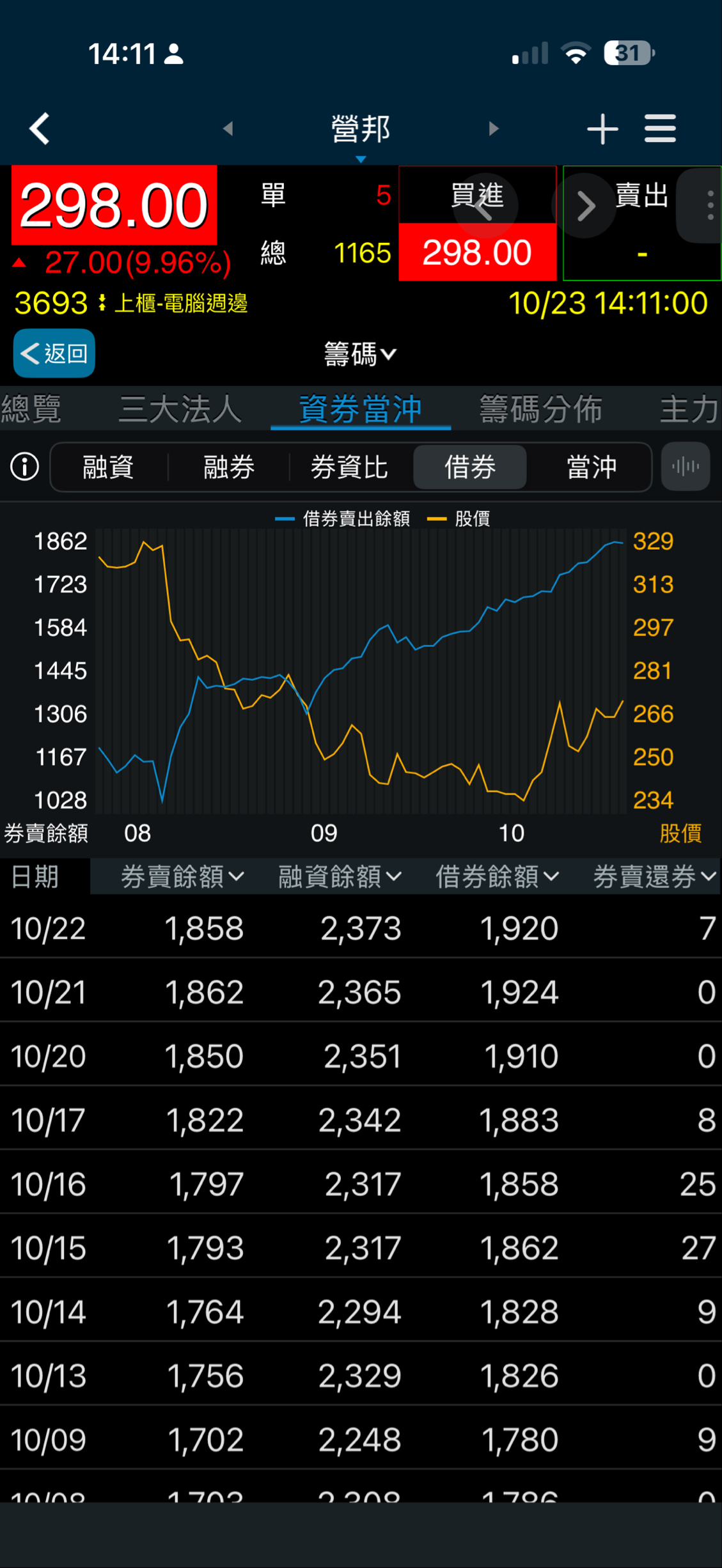The height and width of the screenshot is (1568, 722).
Task: Select the 融資 segment
Action: 108,467
